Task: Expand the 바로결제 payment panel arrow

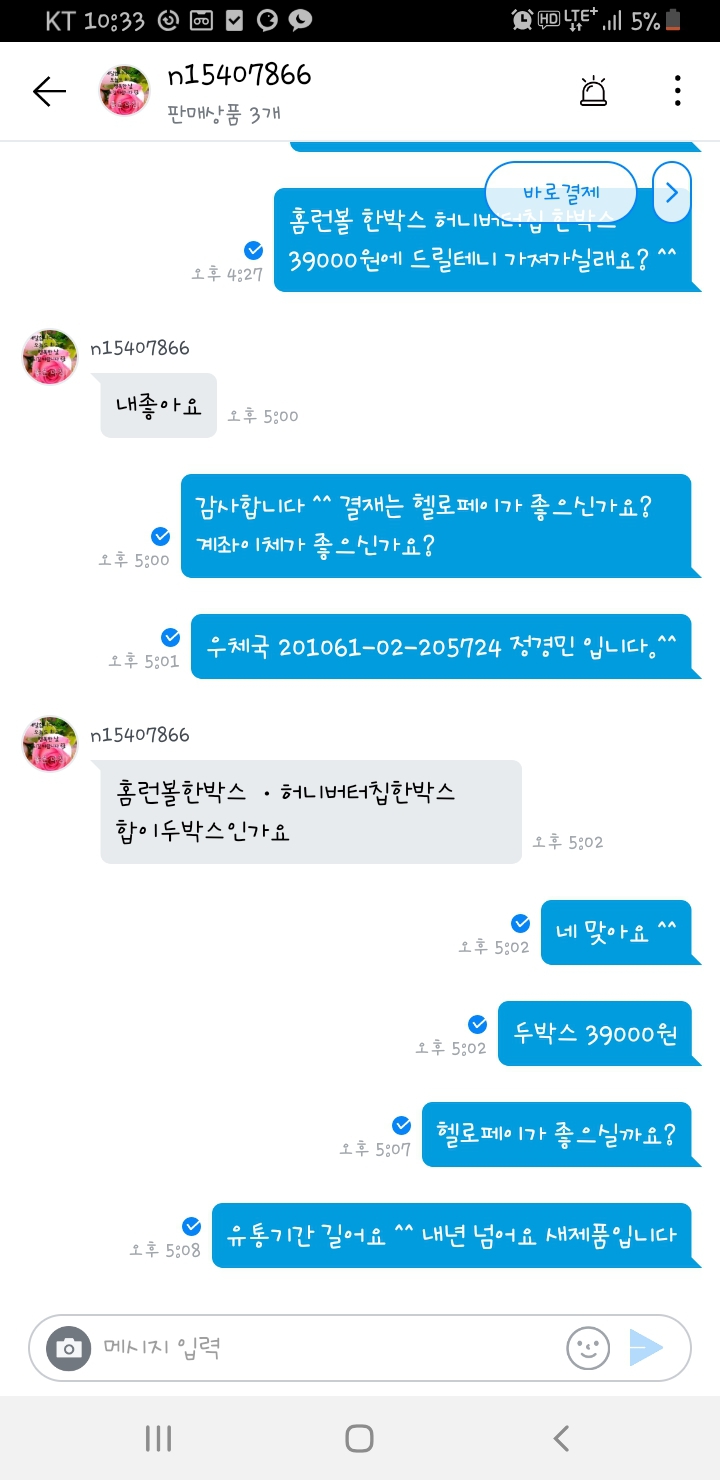Action: pyautogui.click(x=671, y=192)
